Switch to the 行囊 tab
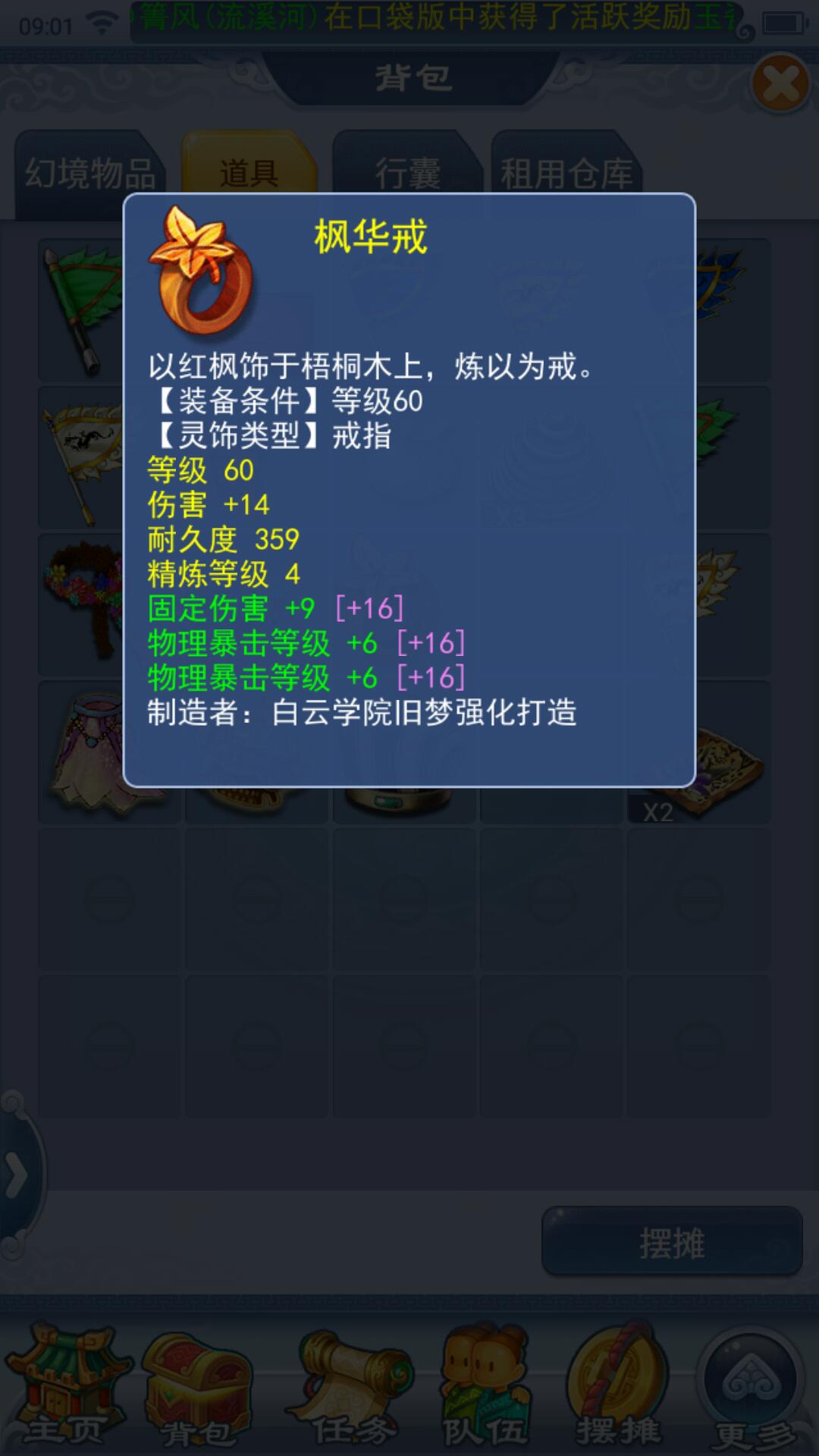 [407, 174]
